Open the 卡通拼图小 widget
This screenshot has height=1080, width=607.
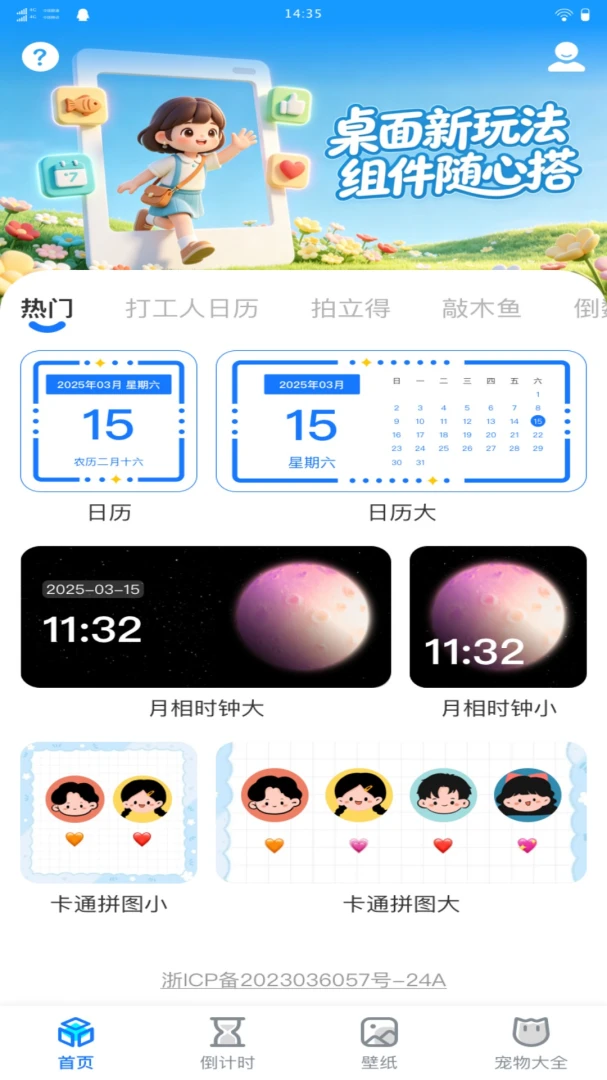pyautogui.click(x=109, y=812)
